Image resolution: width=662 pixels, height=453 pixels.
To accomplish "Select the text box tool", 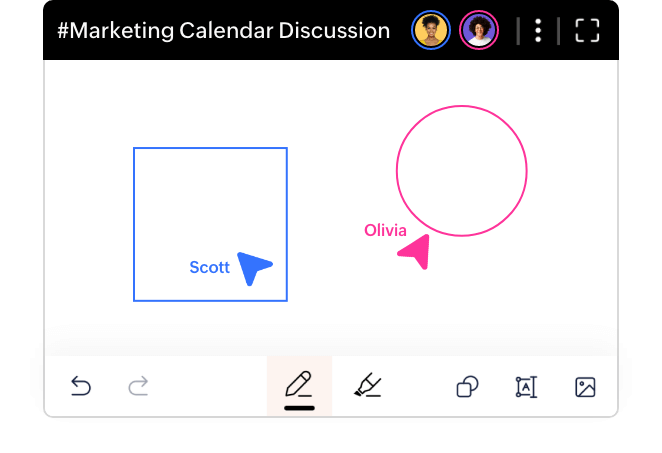I will pos(526,387).
